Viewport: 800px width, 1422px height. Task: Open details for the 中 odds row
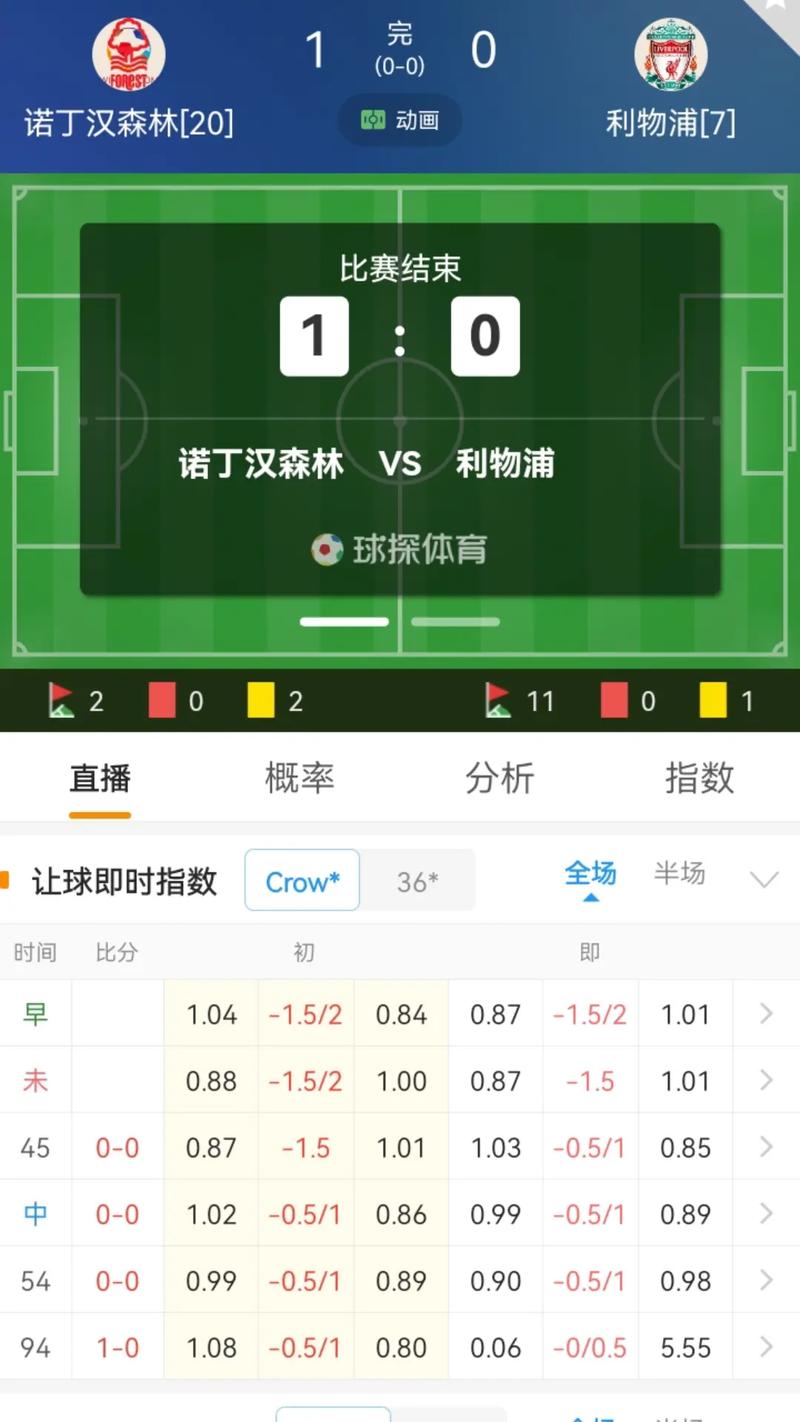click(x=766, y=1214)
